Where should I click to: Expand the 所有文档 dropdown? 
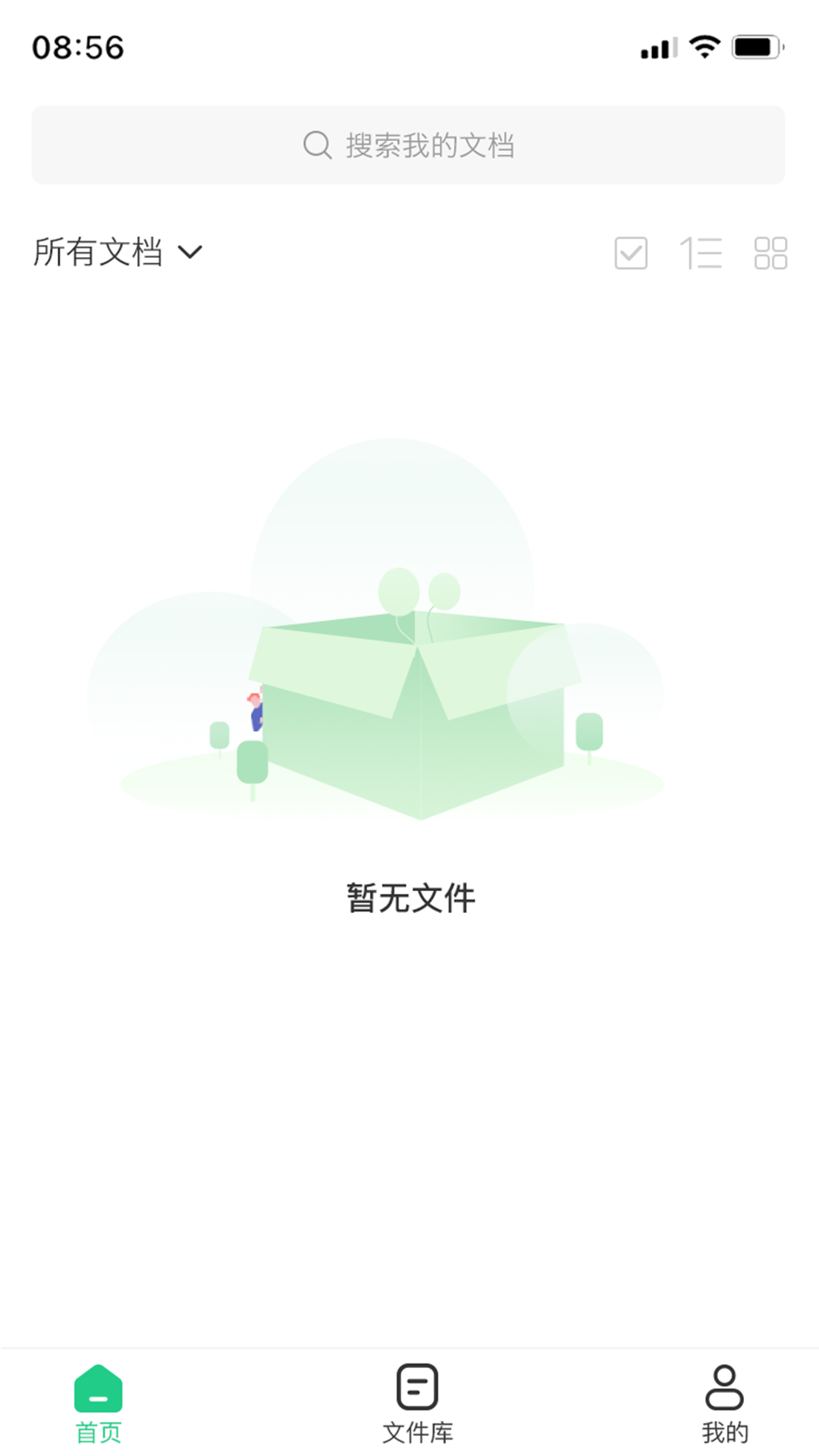118,252
